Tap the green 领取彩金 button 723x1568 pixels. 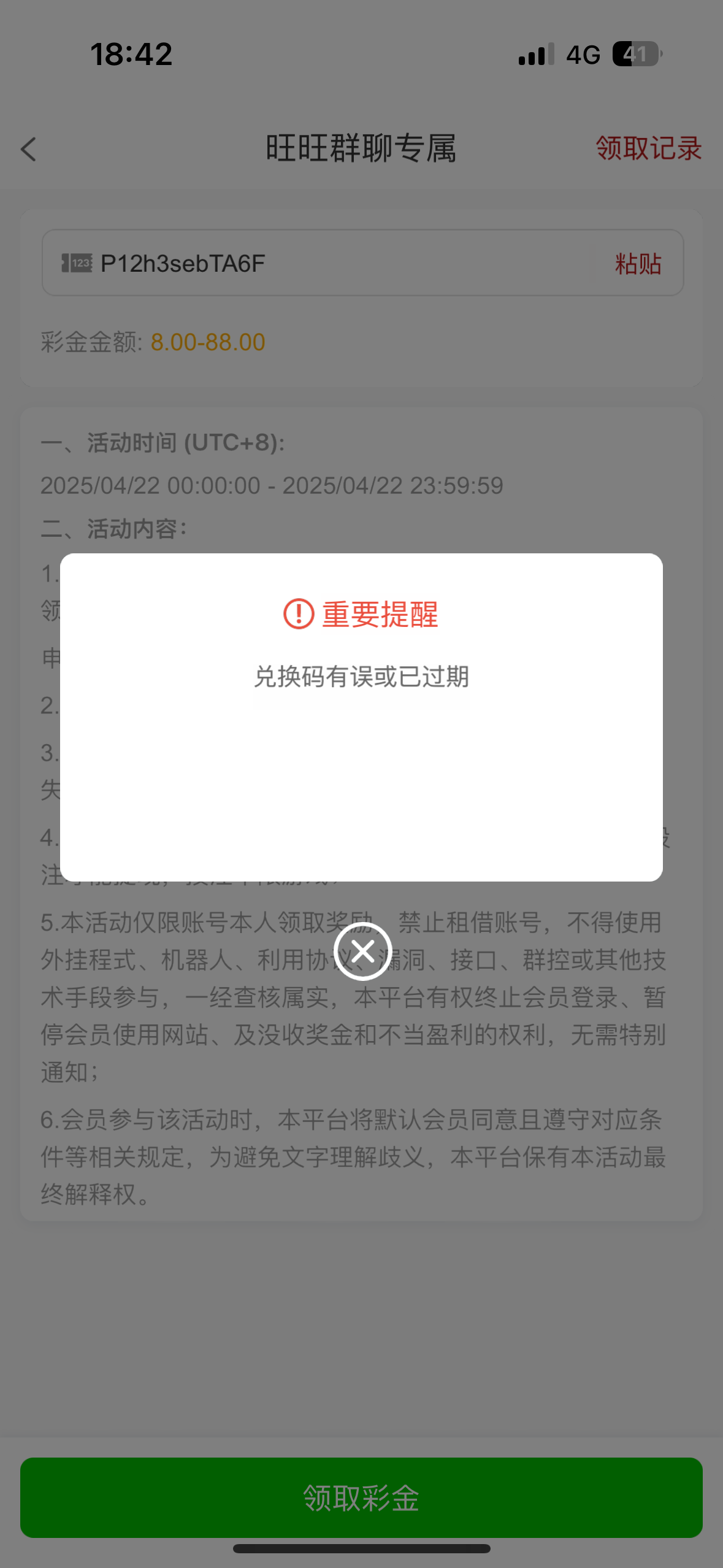[x=361, y=1497]
